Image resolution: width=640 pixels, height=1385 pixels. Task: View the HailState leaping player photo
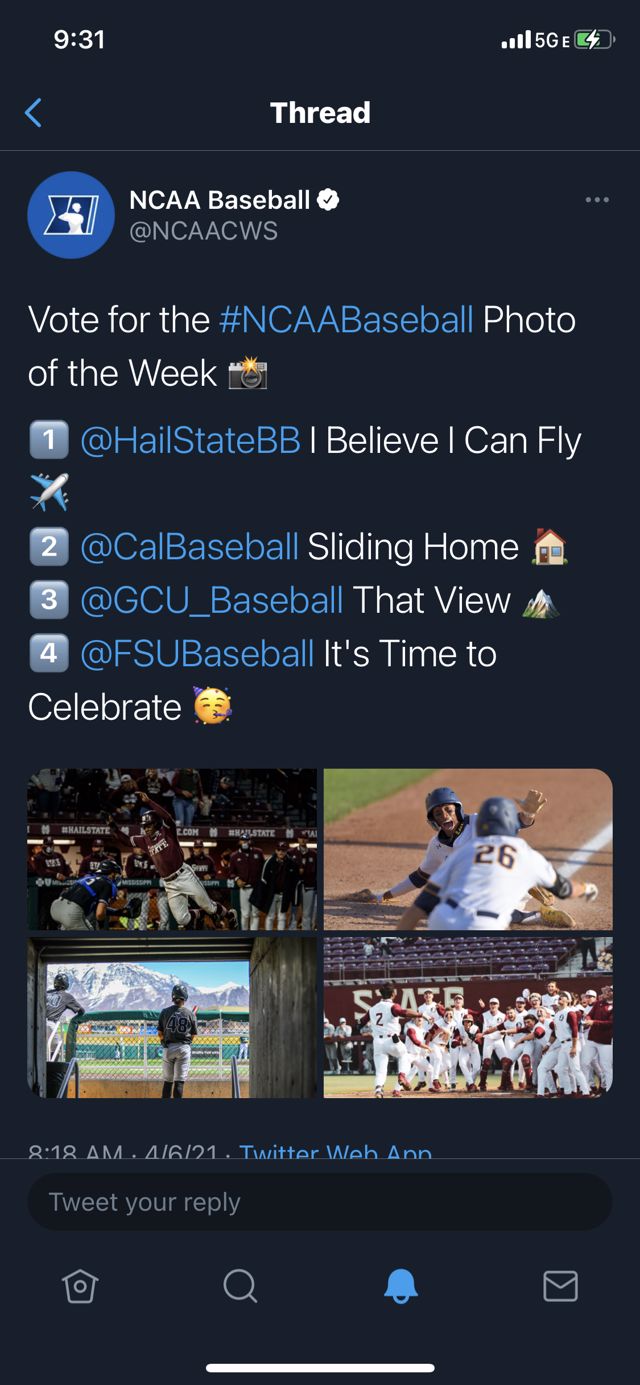click(172, 849)
